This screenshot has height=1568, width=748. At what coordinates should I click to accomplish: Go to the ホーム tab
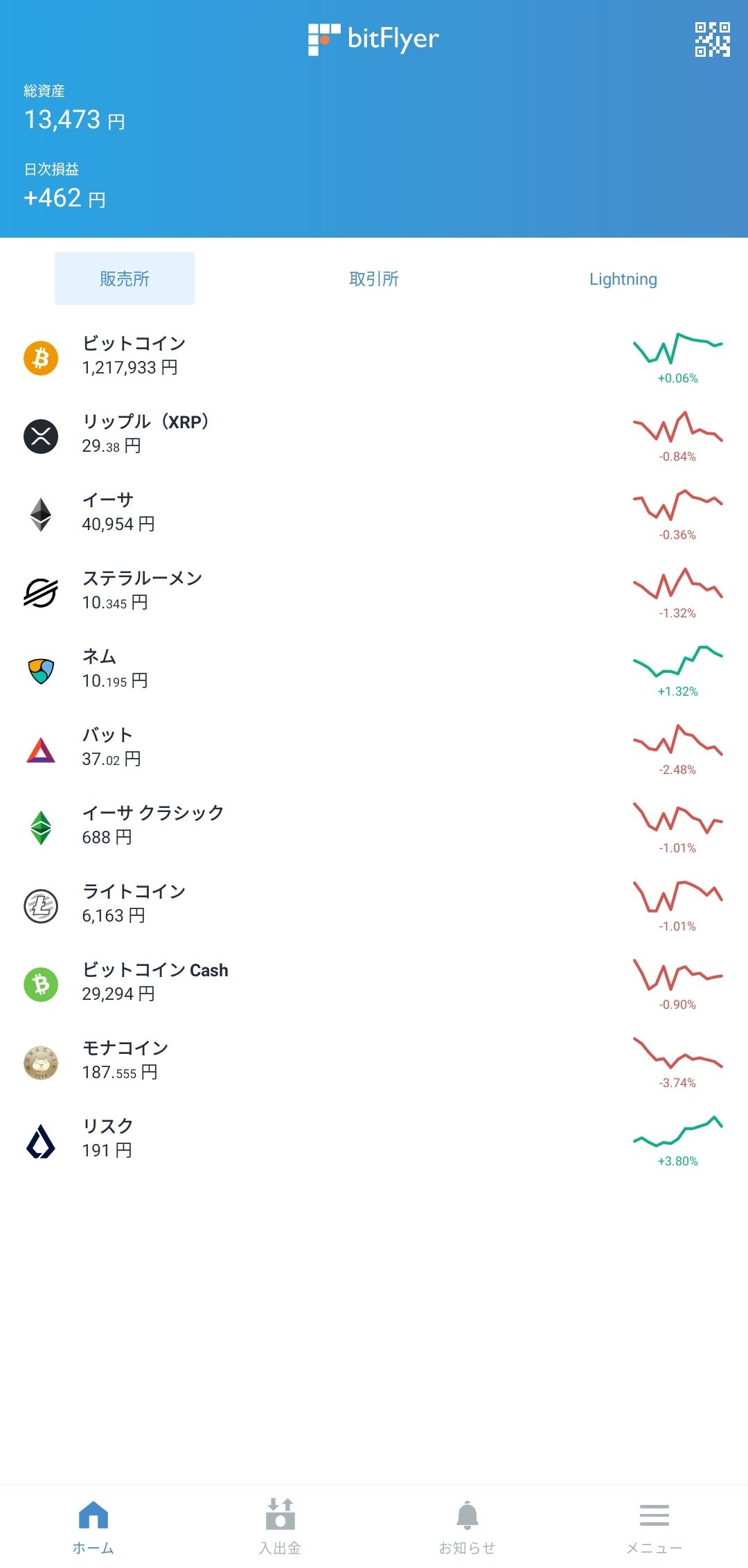tap(93, 1526)
